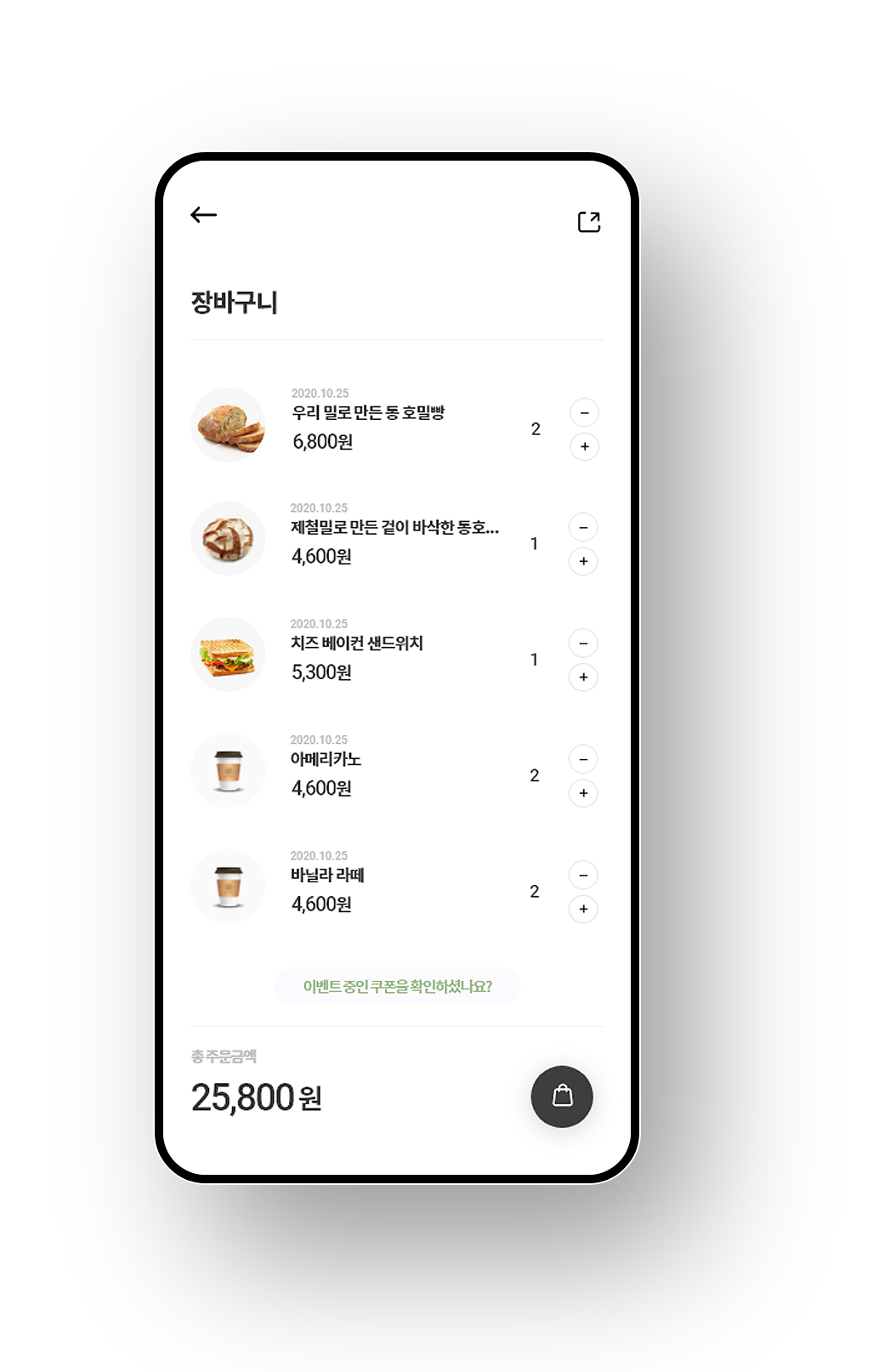Viewport: 896px width, 1372px height.
Task: Add one more 제철밀로 만든 bread
Action: pyautogui.click(x=583, y=562)
